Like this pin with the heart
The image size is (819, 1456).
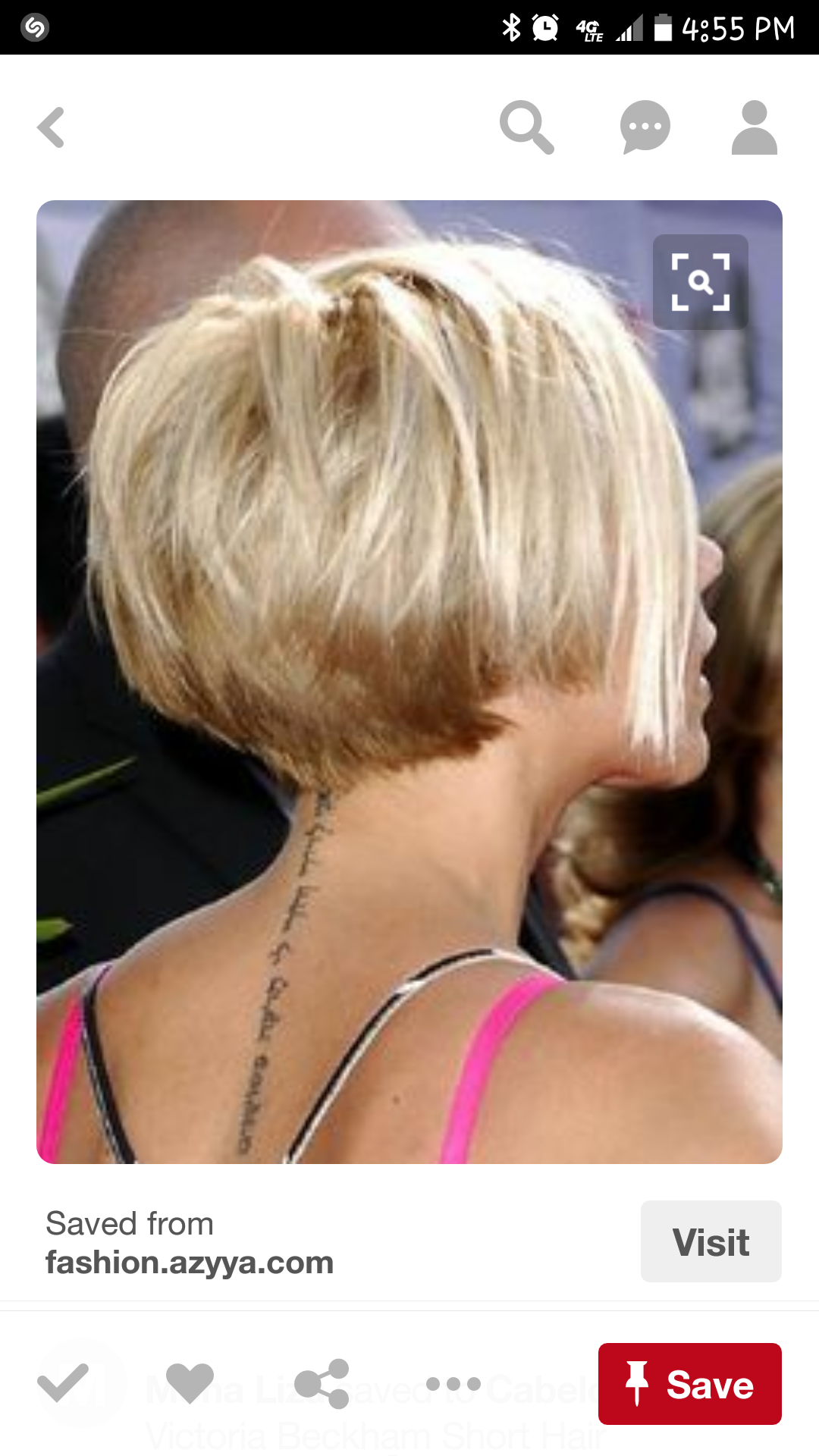pyautogui.click(x=190, y=1383)
